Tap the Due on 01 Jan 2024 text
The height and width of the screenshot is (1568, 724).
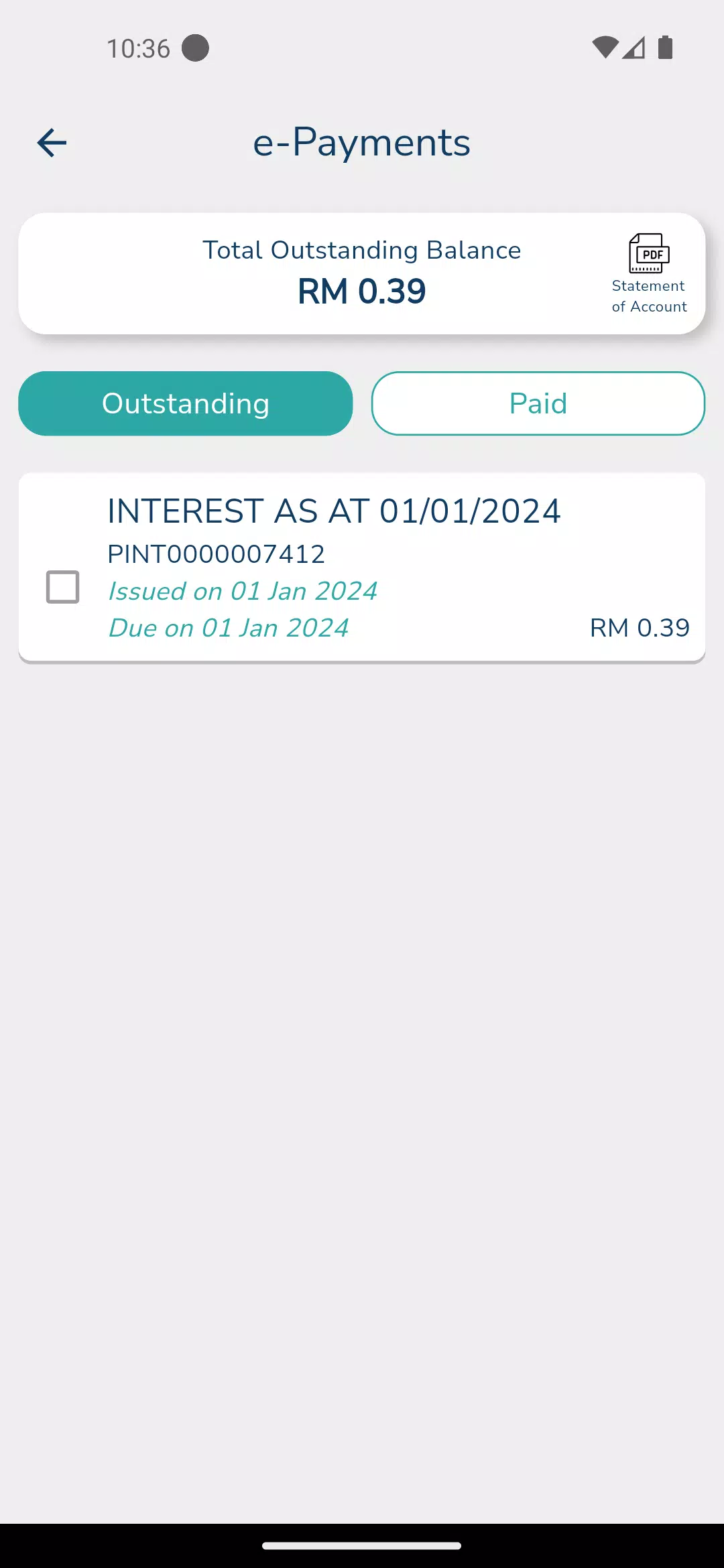click(228, 627)
